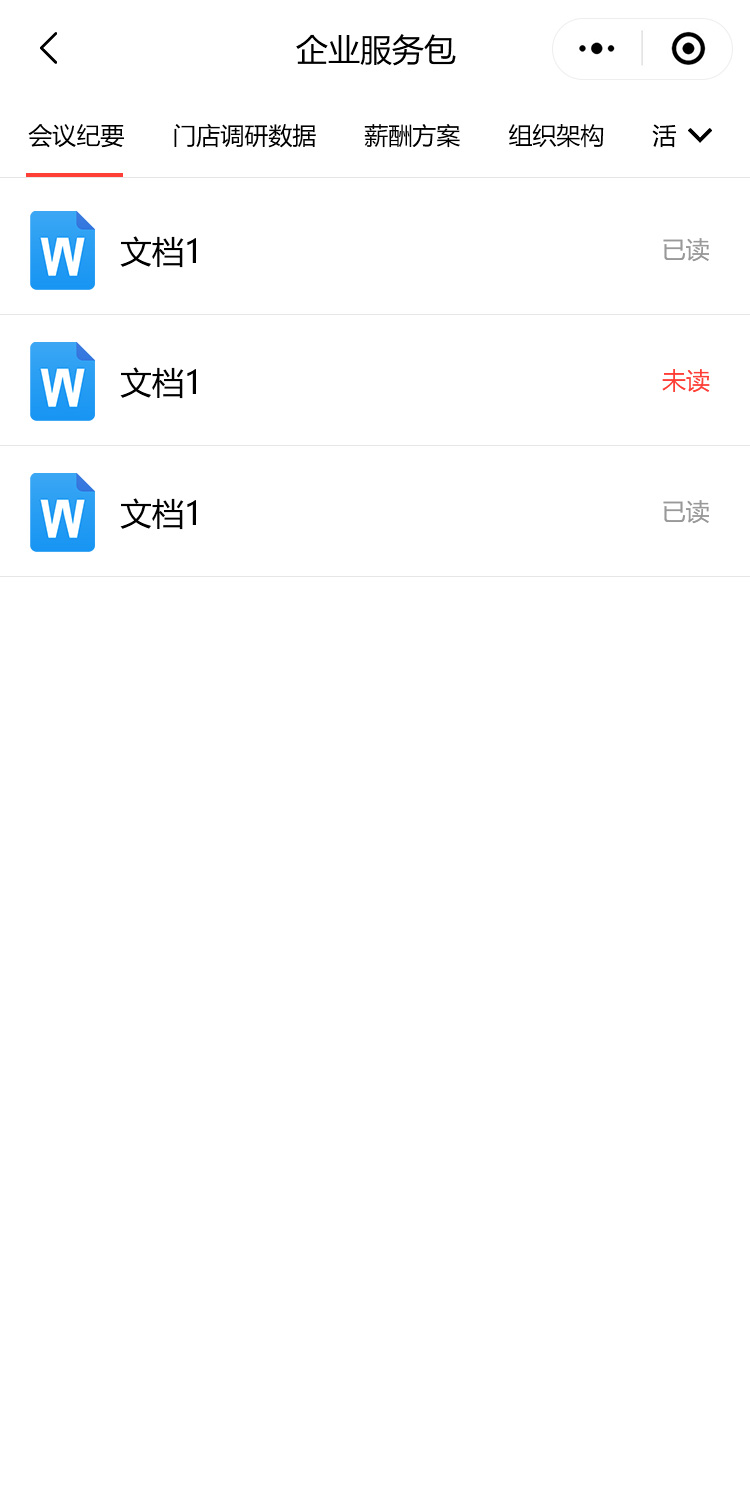The height and width of the screenshot is (1500, 750).
Task: Open the unread 文档1 marked 未读
Action: click(x=374, y=381)
